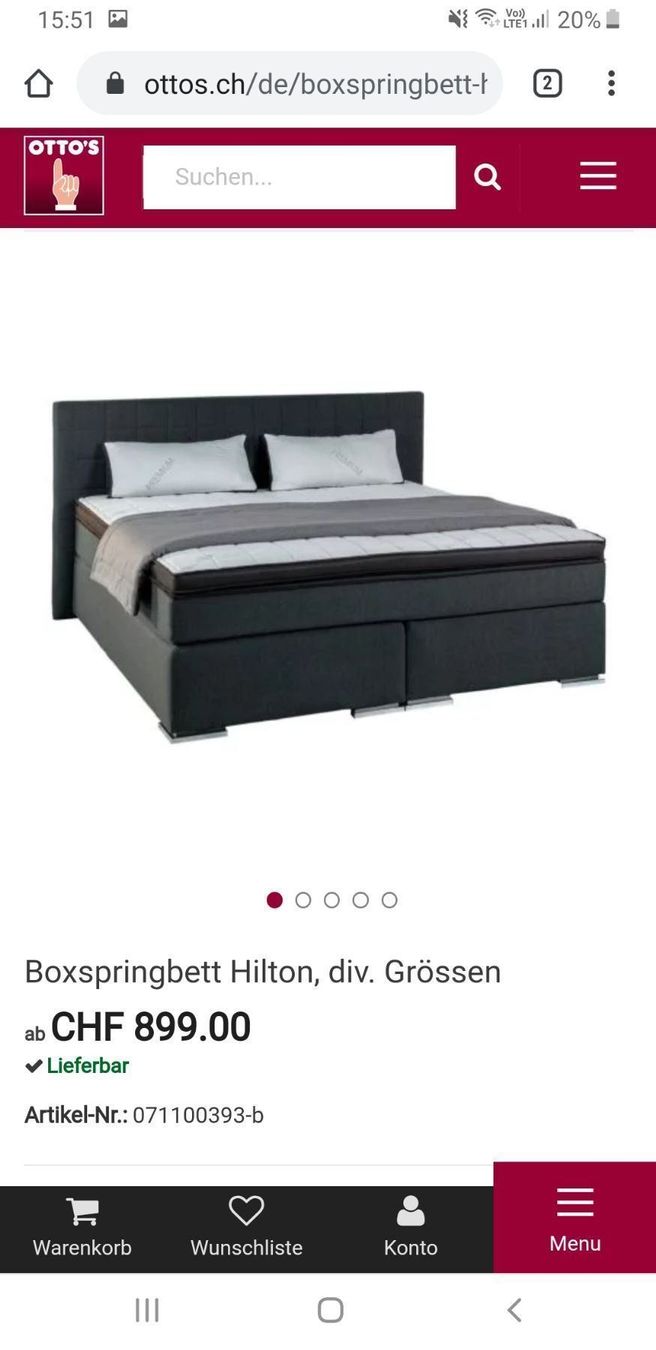
Task: Open the red Menu button
Action: 575,1218
